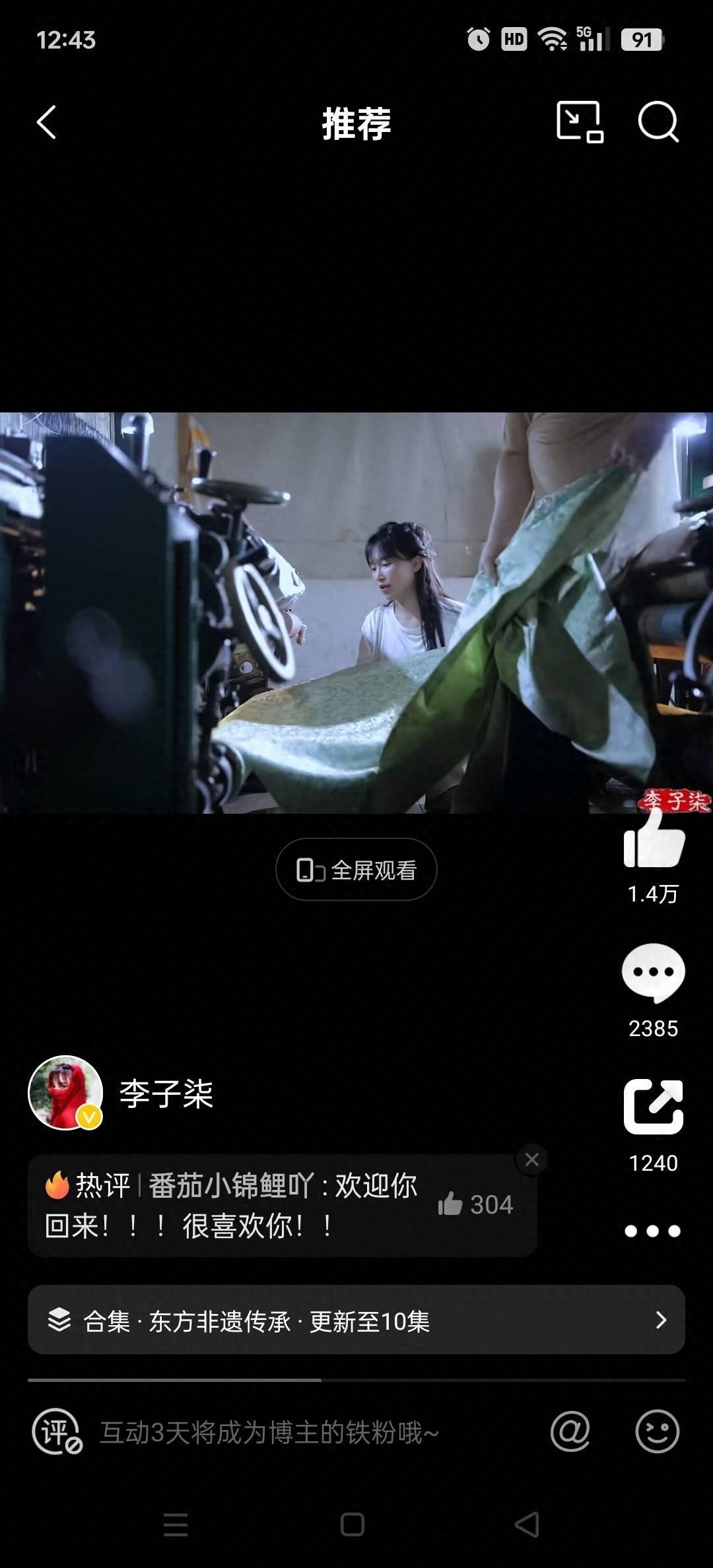Tap 全屏观看 to watch fullscreen
The height and width of the screenshot is (1568, 713).
(356, 870)
